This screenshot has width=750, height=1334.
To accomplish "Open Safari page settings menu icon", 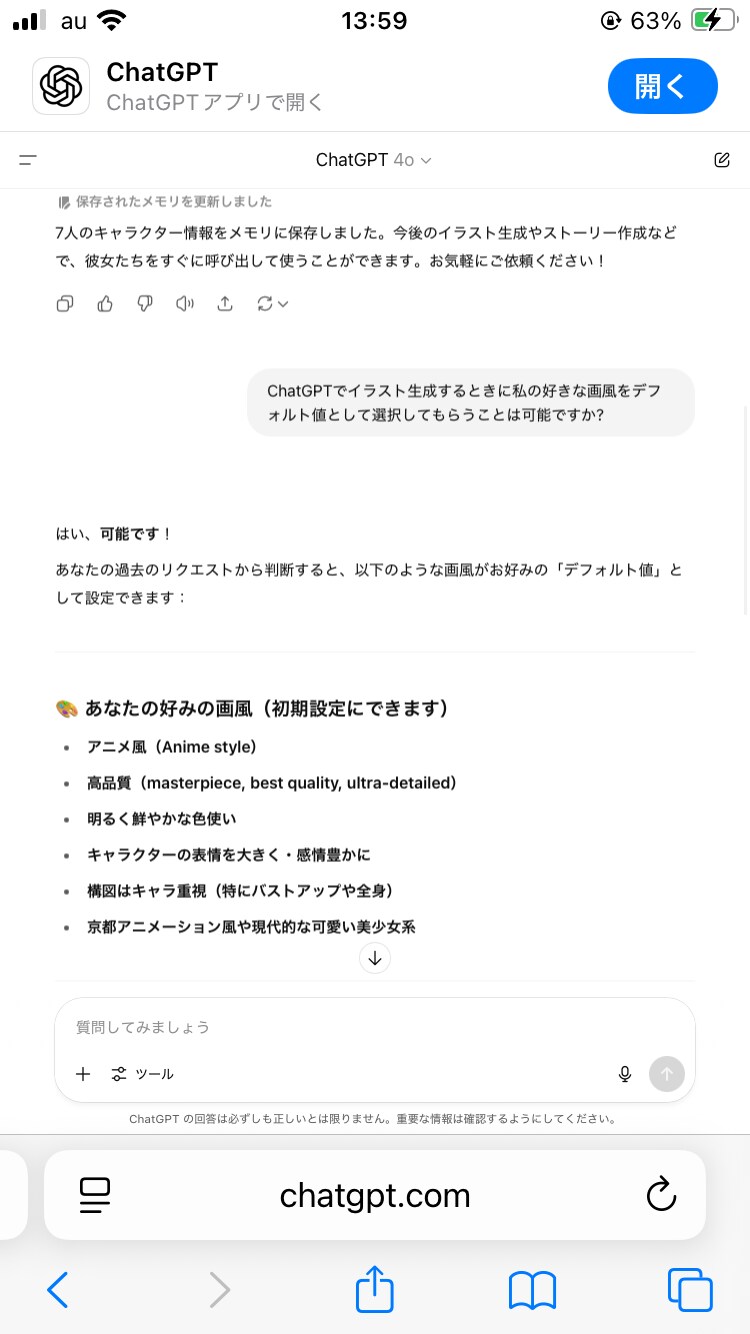I will tap(95, 1195).
